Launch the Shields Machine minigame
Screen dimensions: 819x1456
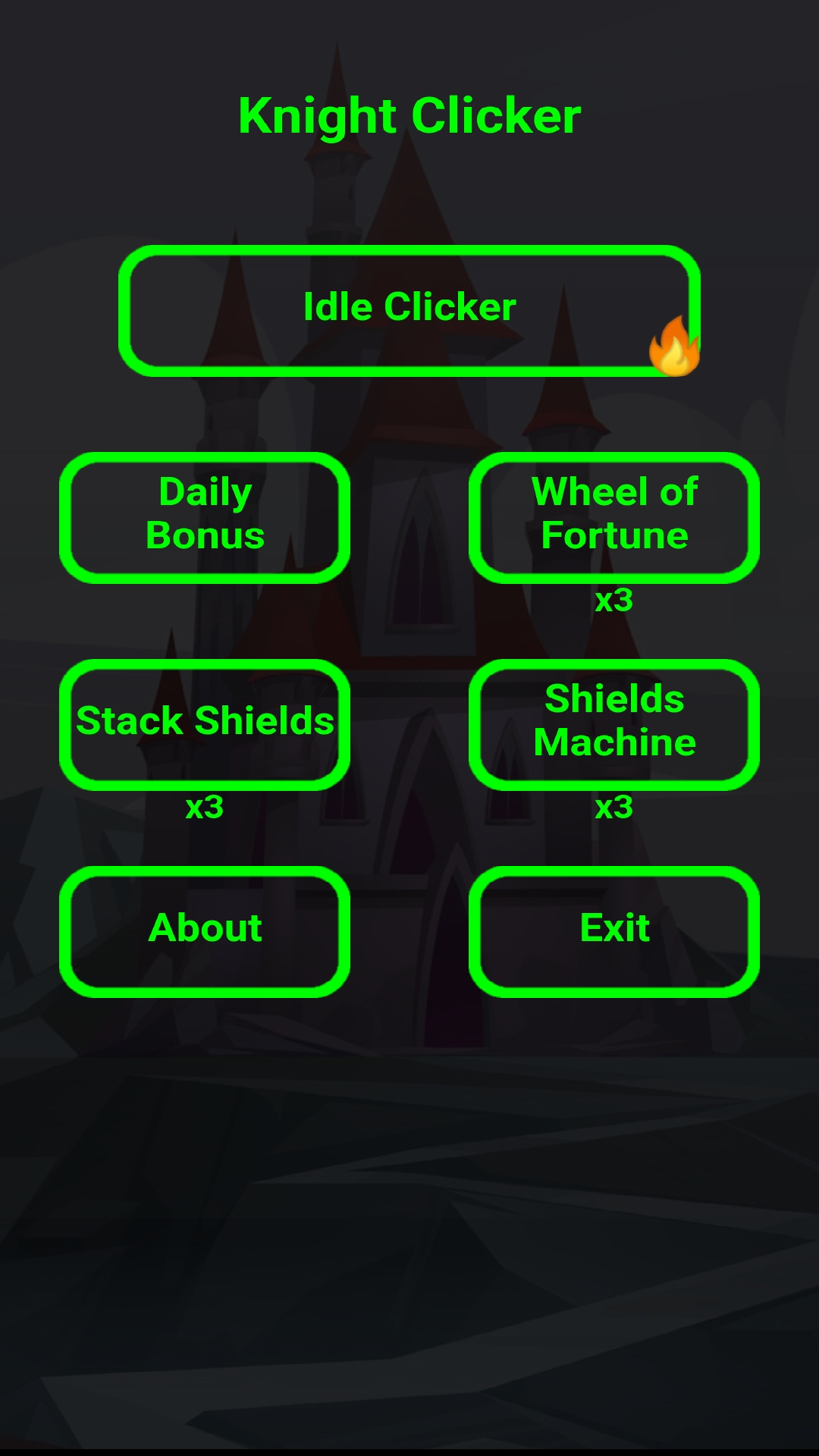pos(613,722)
